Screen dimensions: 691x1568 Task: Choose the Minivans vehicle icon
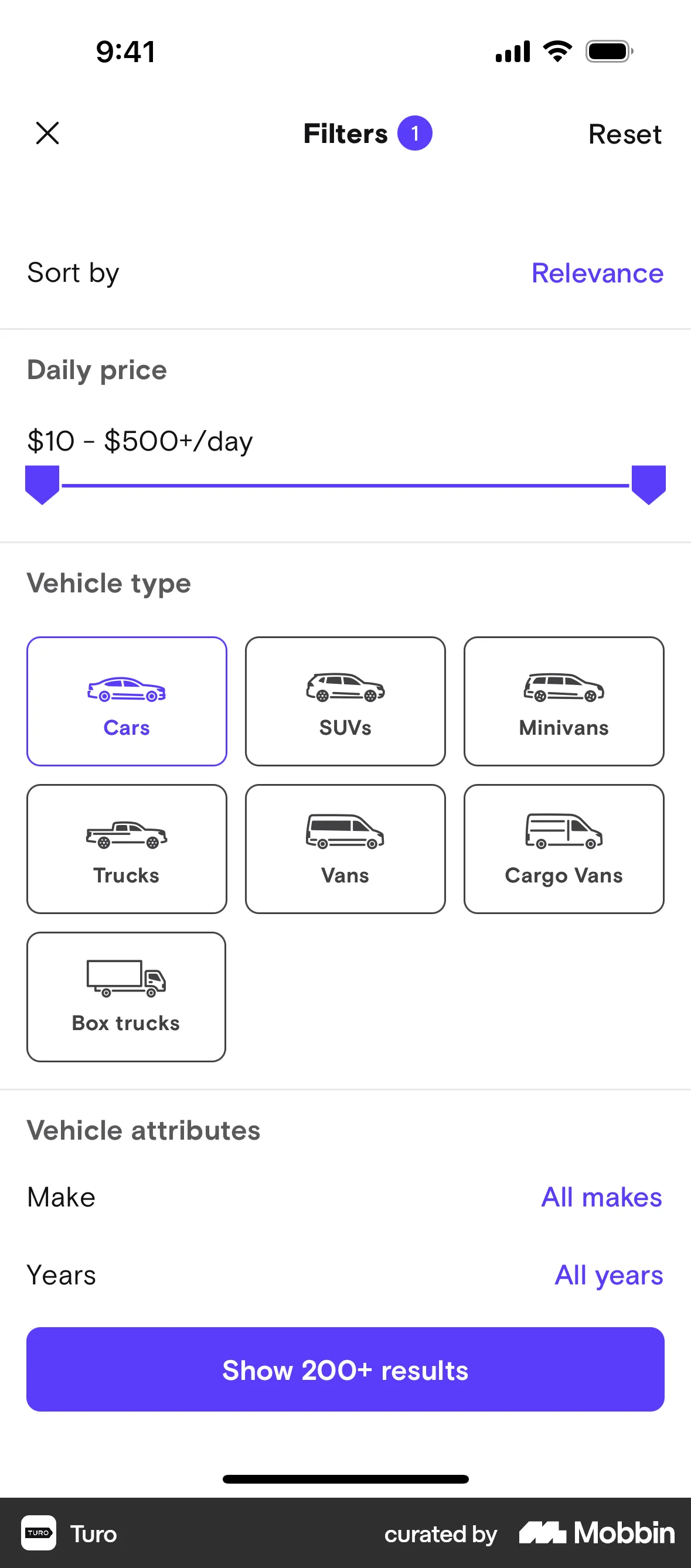pyautogui.click(x=563, y=691)
